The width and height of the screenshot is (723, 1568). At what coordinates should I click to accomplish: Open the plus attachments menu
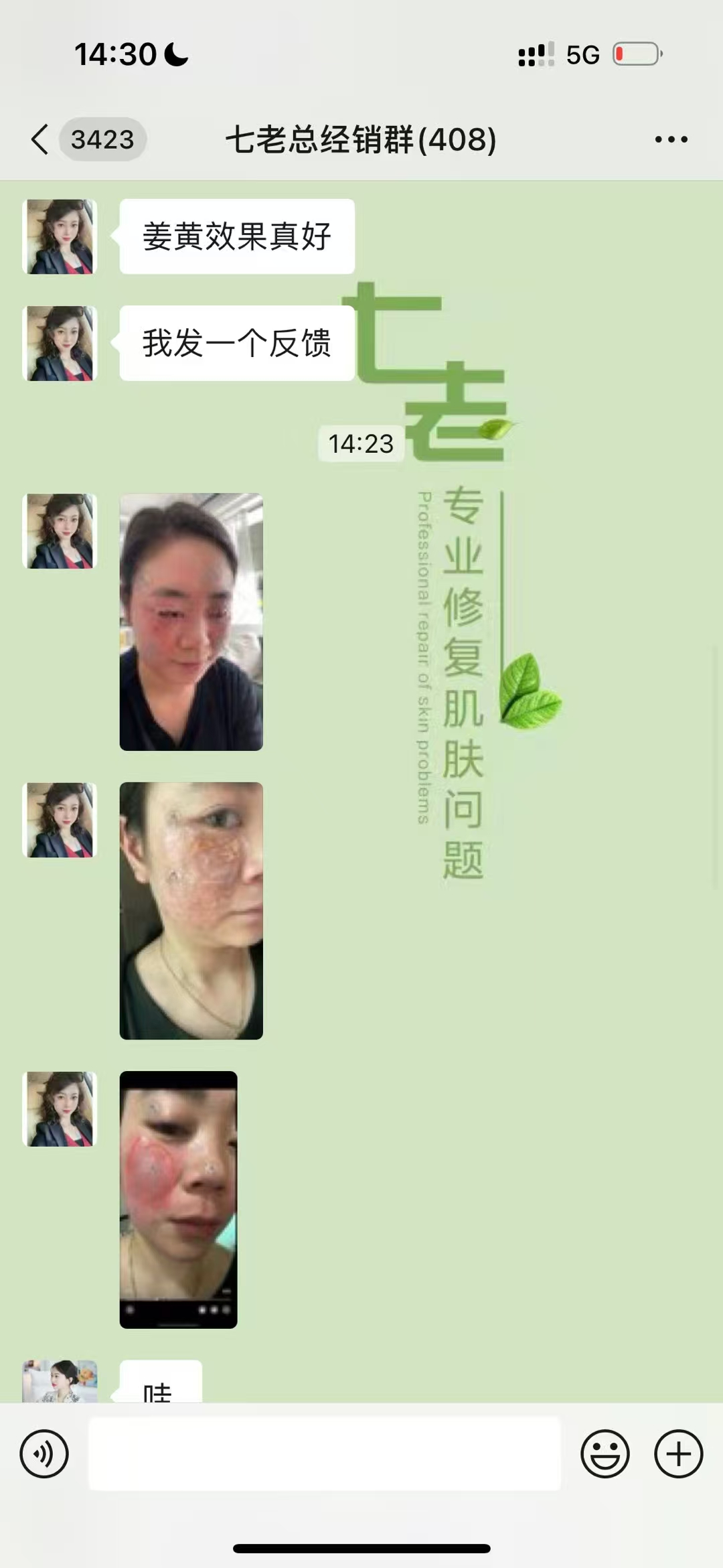click(x=678, y=1454)
